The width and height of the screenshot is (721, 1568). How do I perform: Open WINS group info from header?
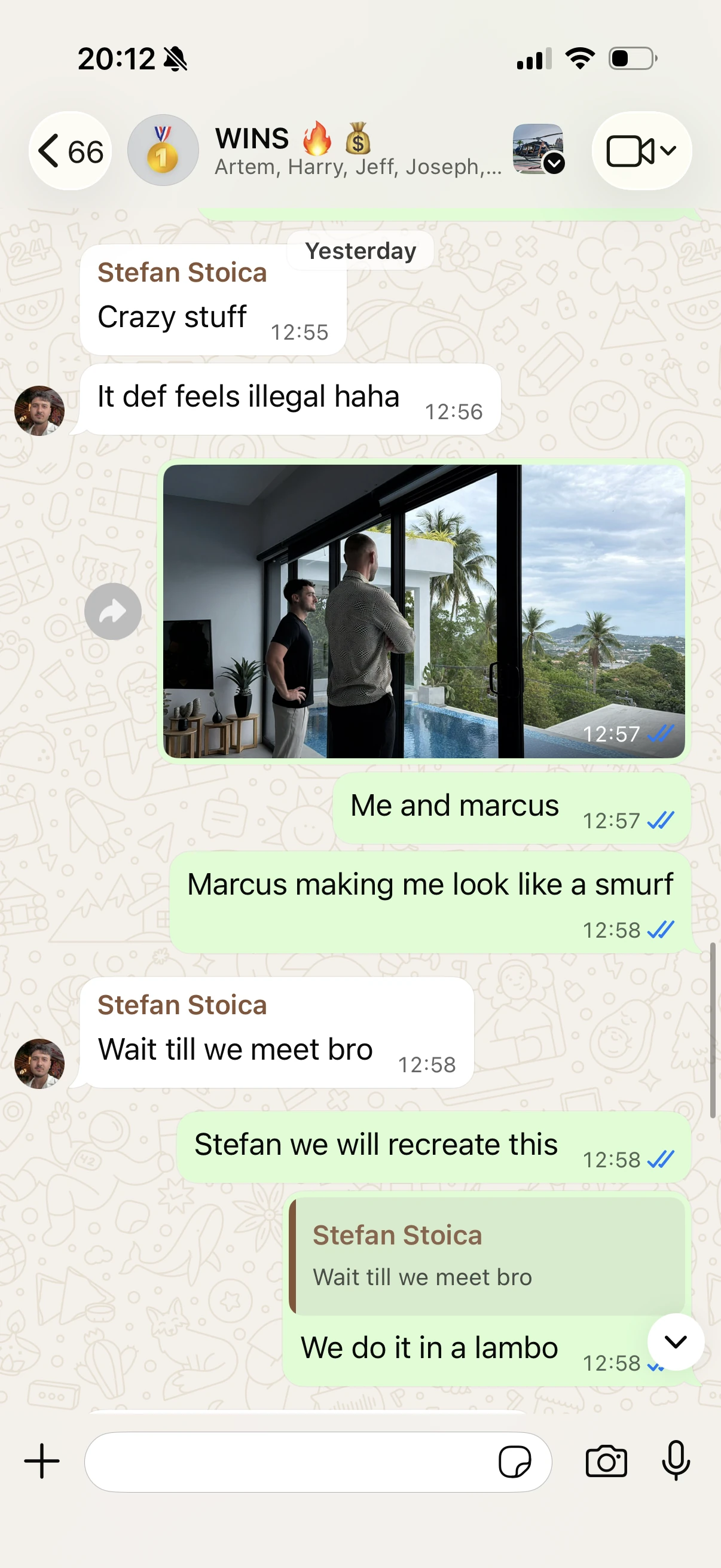click(358, 150)
